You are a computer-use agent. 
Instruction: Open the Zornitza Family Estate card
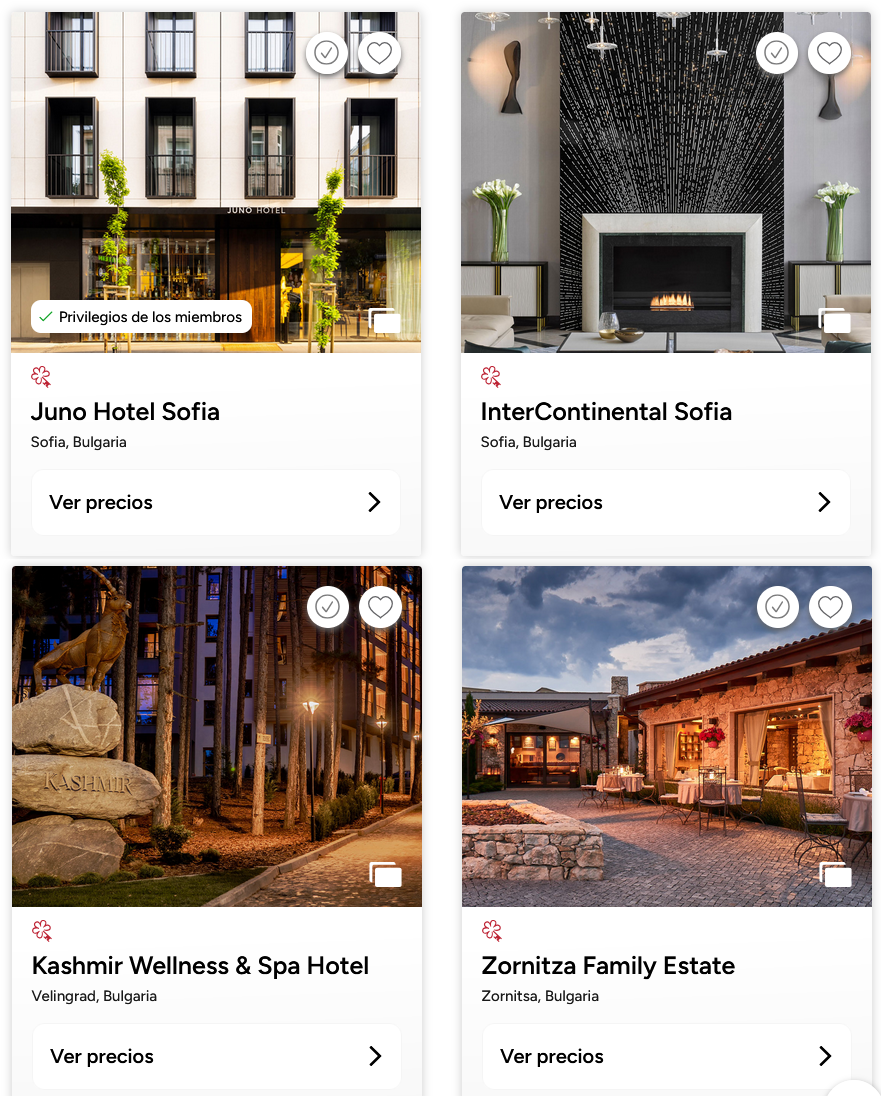click(608, 966)
